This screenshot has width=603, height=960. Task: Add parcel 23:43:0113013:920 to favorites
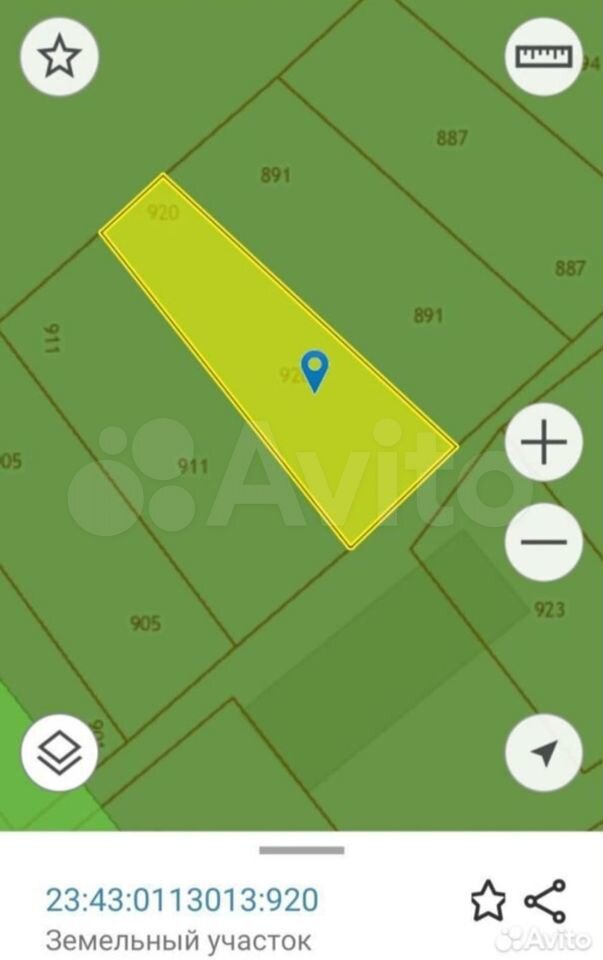(x=488, y=901)
